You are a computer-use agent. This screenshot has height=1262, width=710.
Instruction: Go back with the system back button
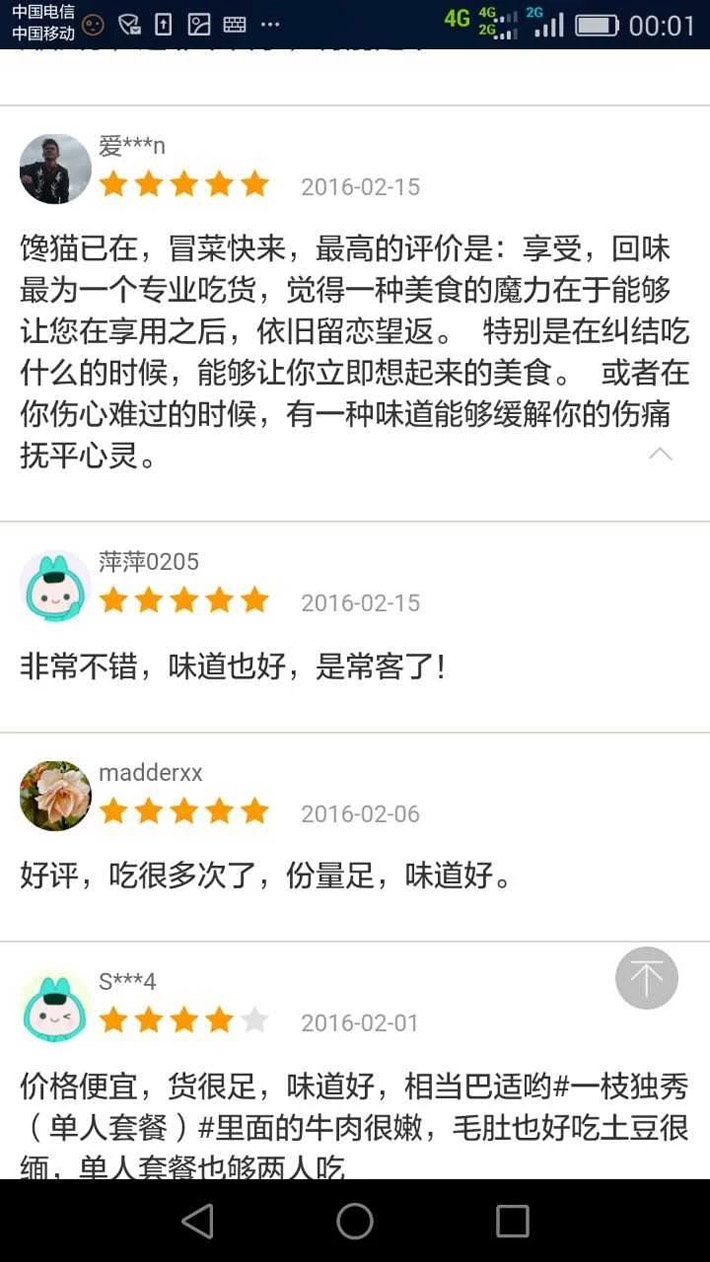tap(197, 1220)
